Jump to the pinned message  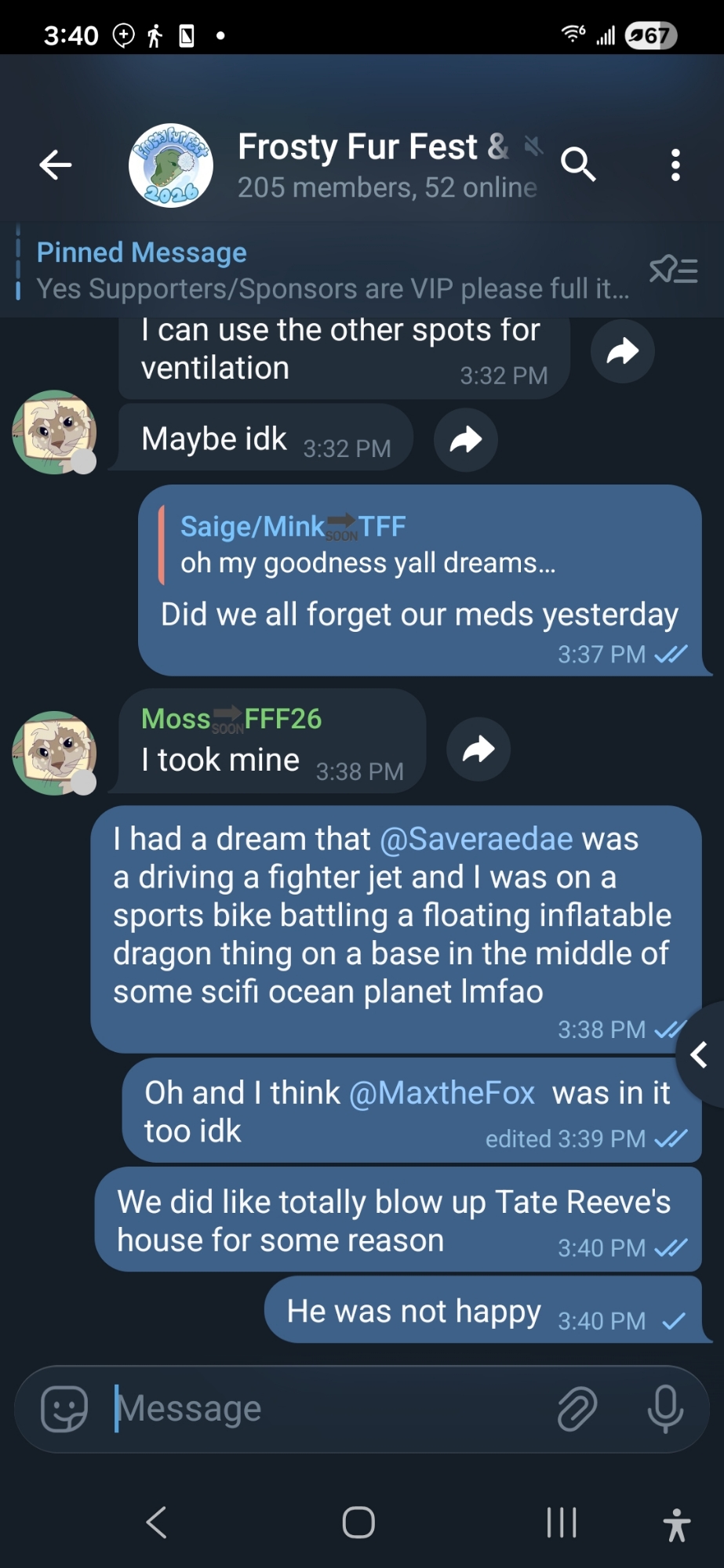(x=329, y=270)
